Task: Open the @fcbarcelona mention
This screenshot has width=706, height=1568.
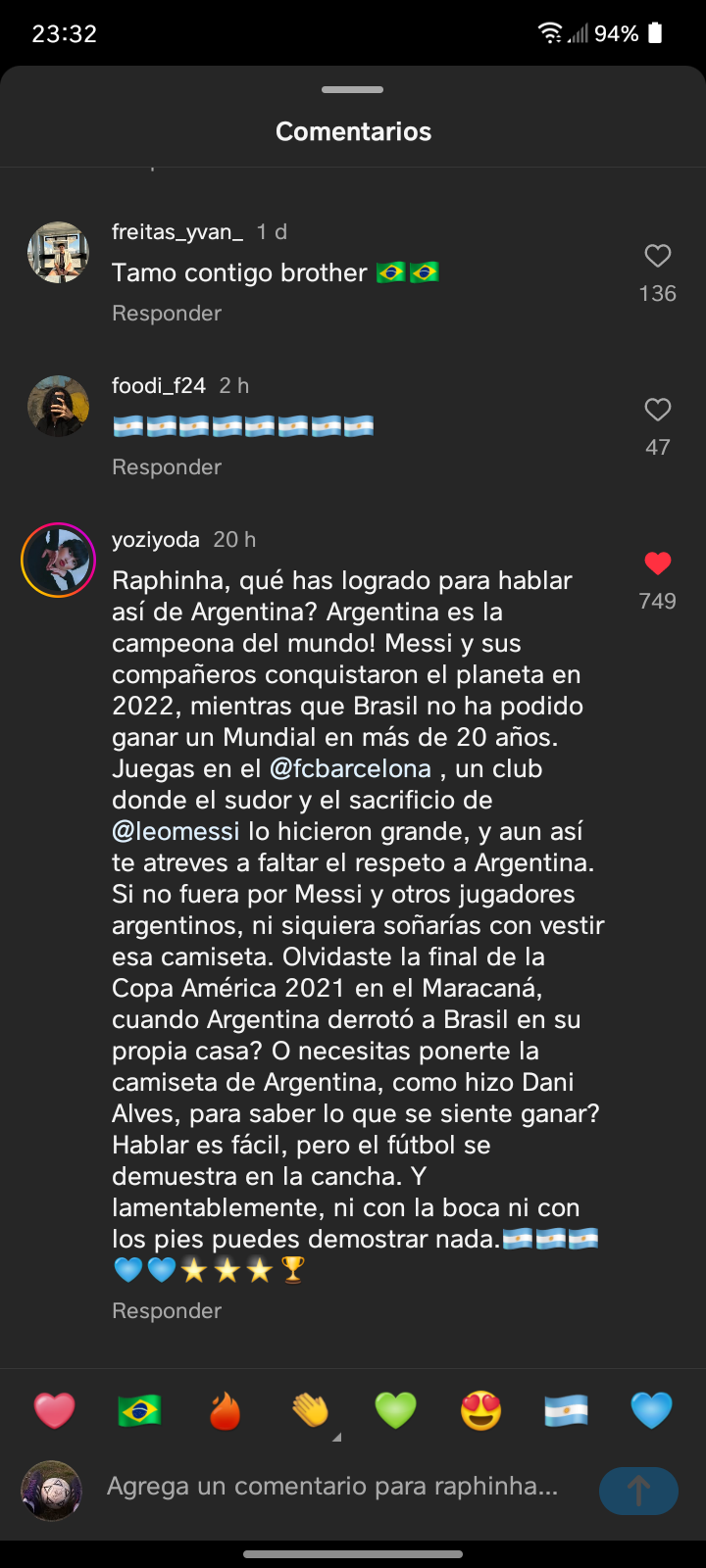Action: point(350,768)
